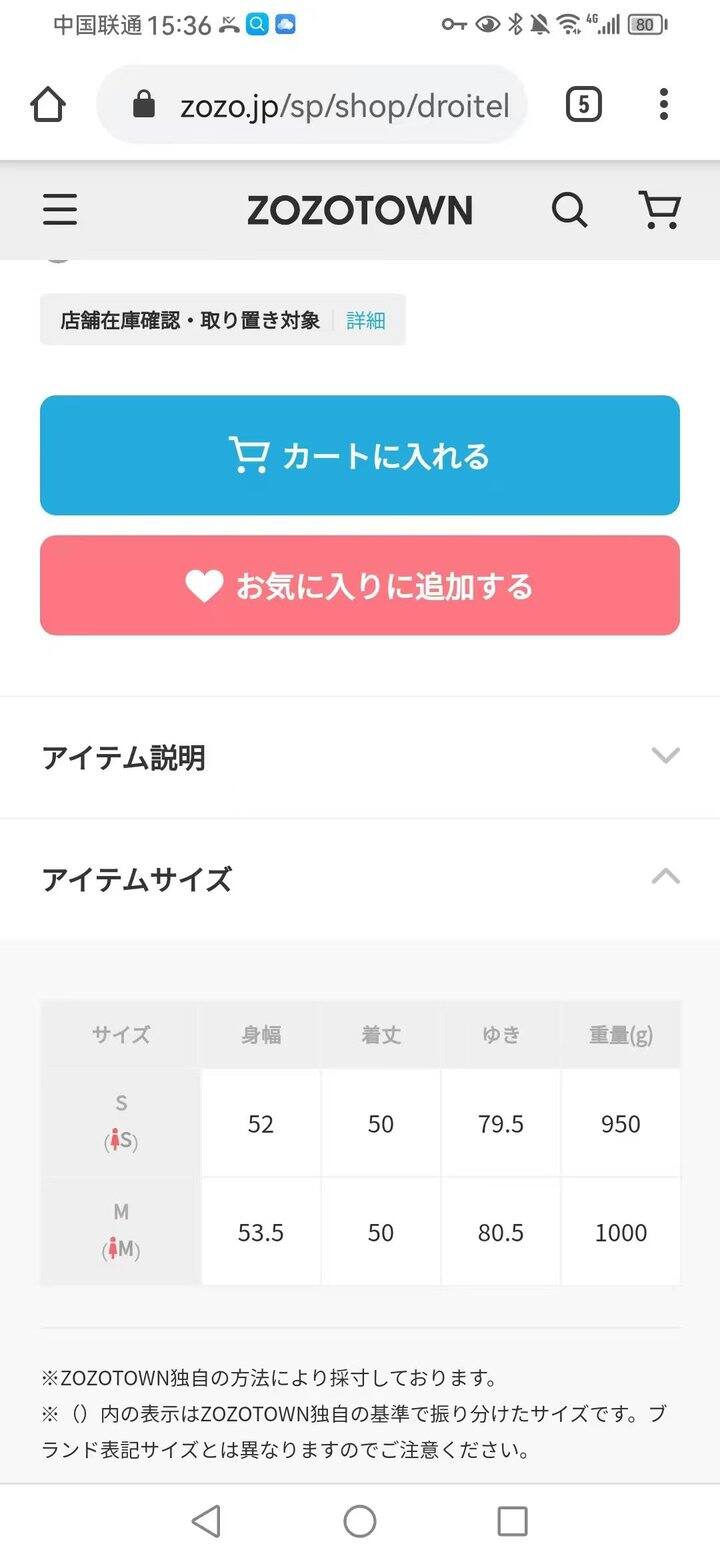The width and height of the screenshot is (720, 1560).
Task: Tap the カートに入れる button
Action: pyautogui.click(x=360, y=456)
